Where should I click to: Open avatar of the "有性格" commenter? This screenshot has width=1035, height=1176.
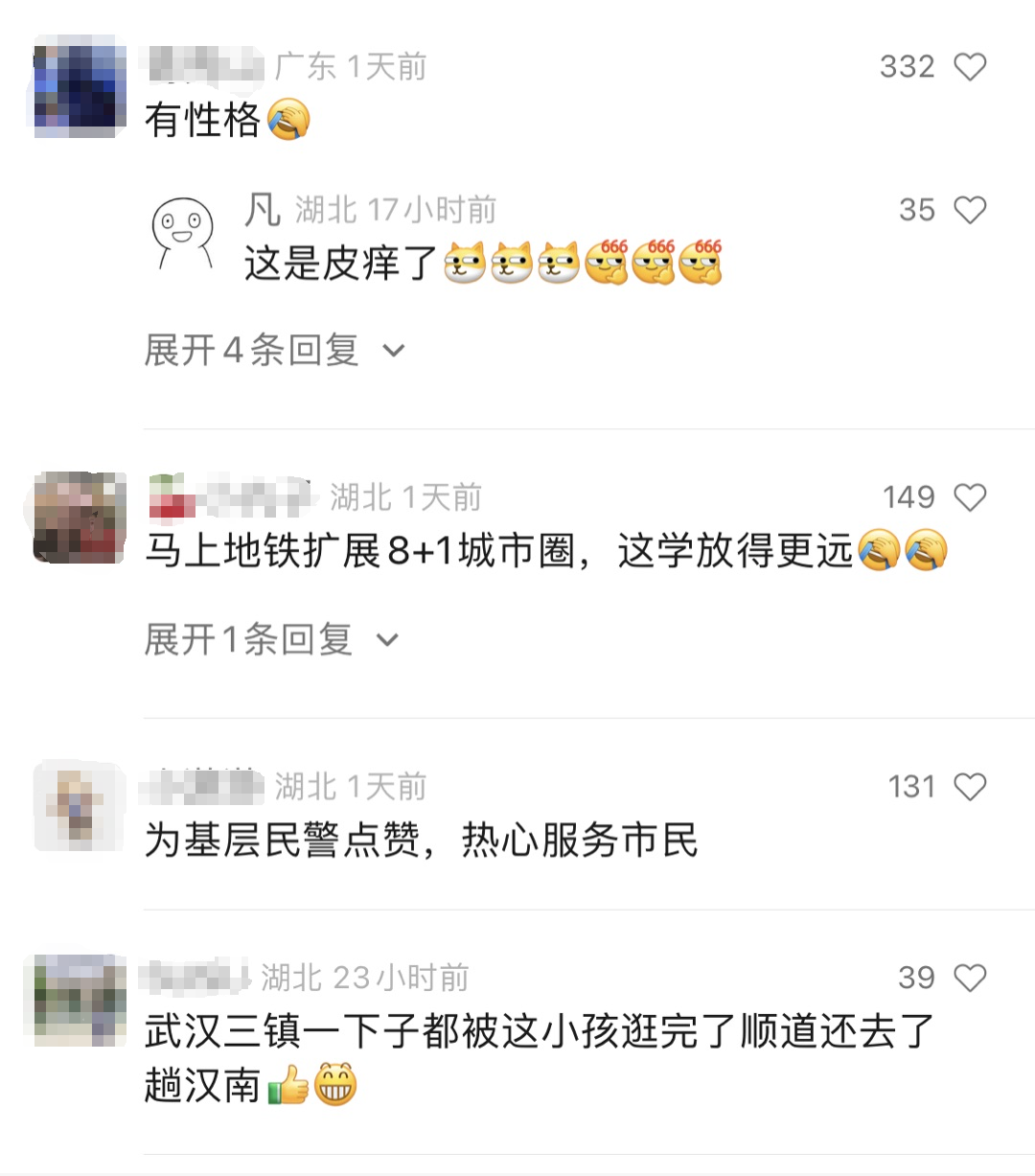tap(80, 87)
